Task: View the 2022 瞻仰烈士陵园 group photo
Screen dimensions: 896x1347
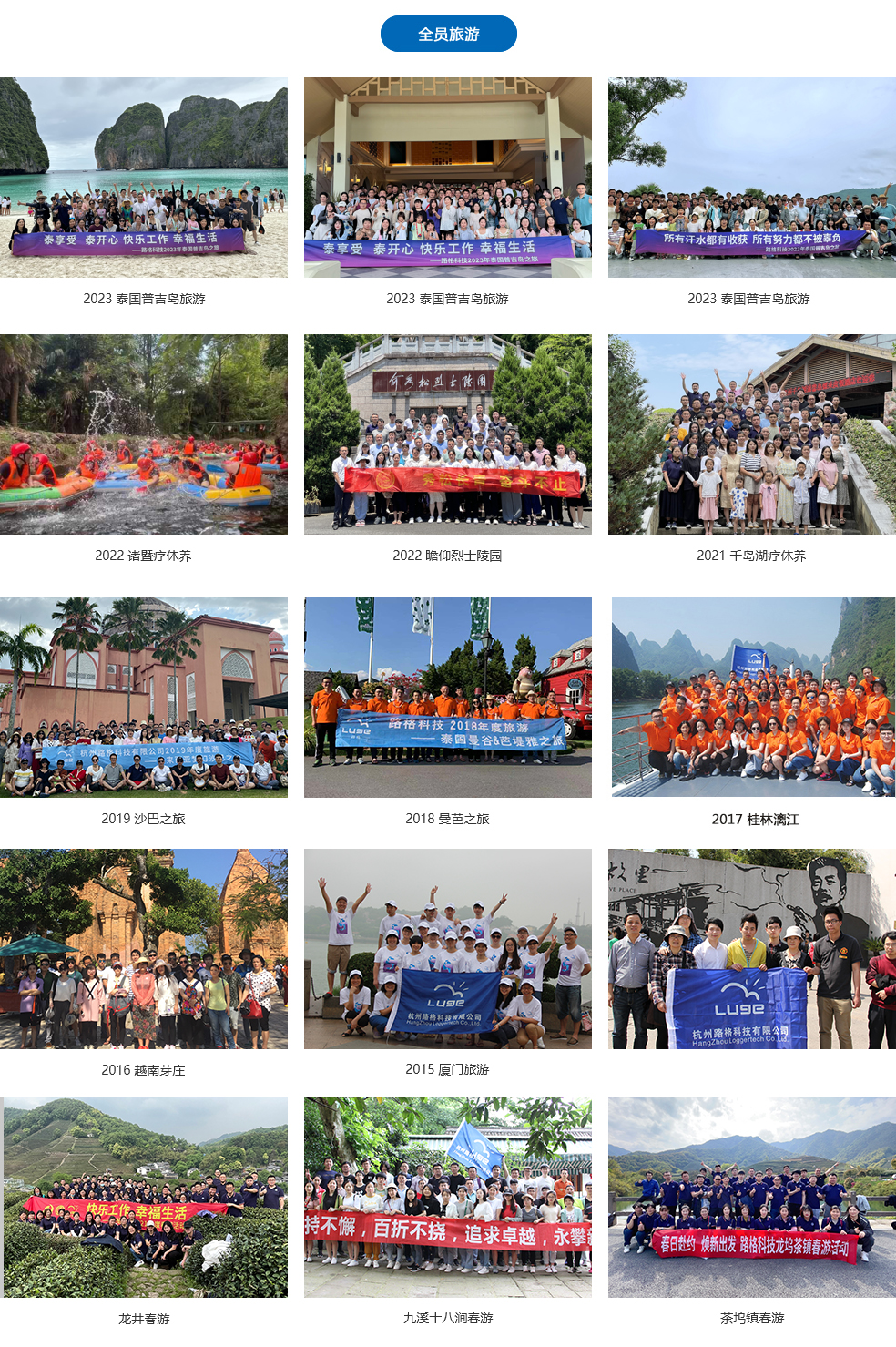Action: point(447,434)
